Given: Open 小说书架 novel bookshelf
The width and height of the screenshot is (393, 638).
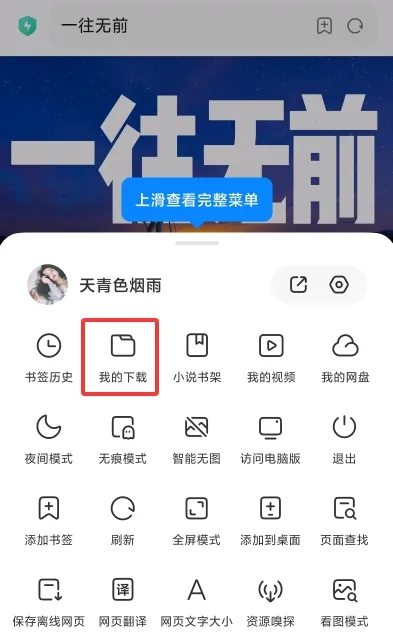Looking at the screenshot, I should coord(197,358).
